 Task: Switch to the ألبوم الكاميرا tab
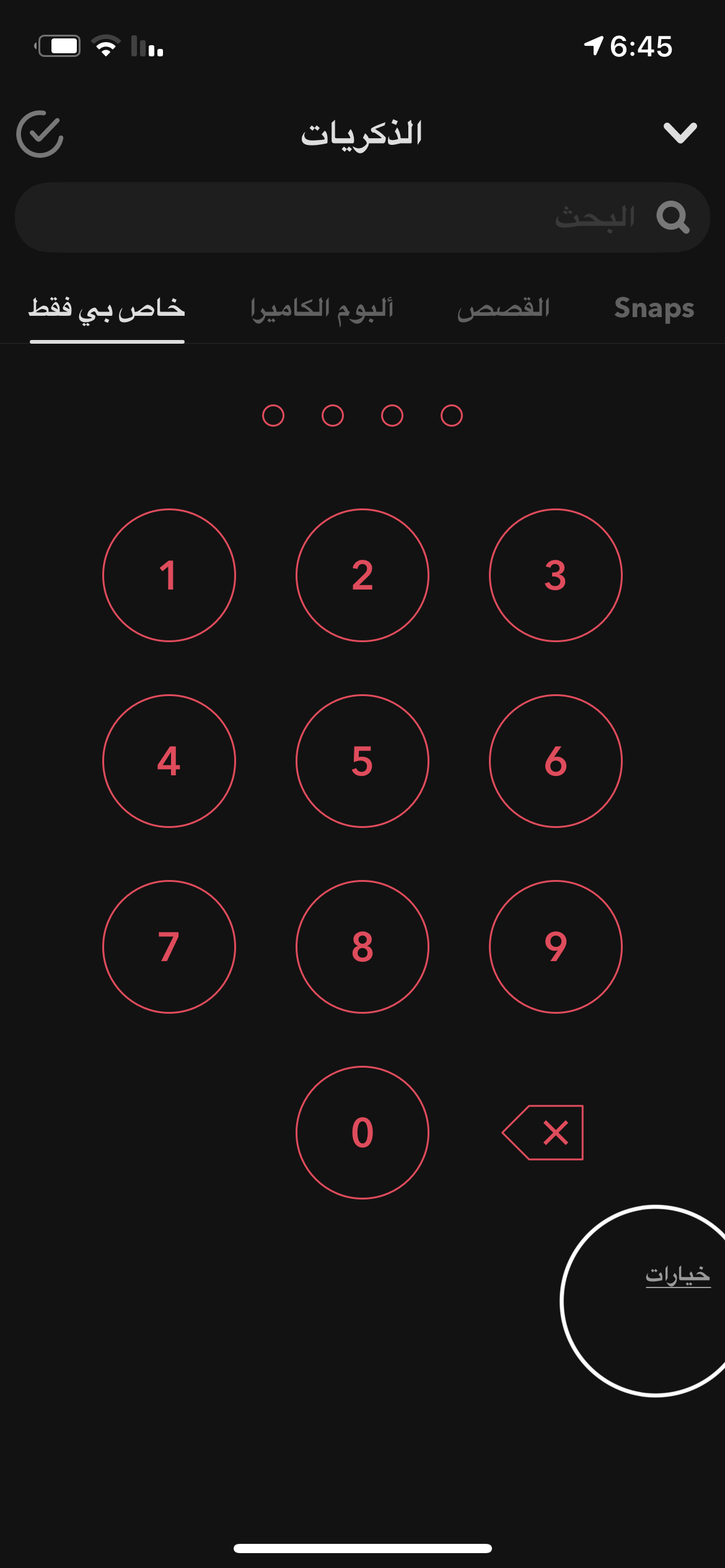[x=322, y=308]
